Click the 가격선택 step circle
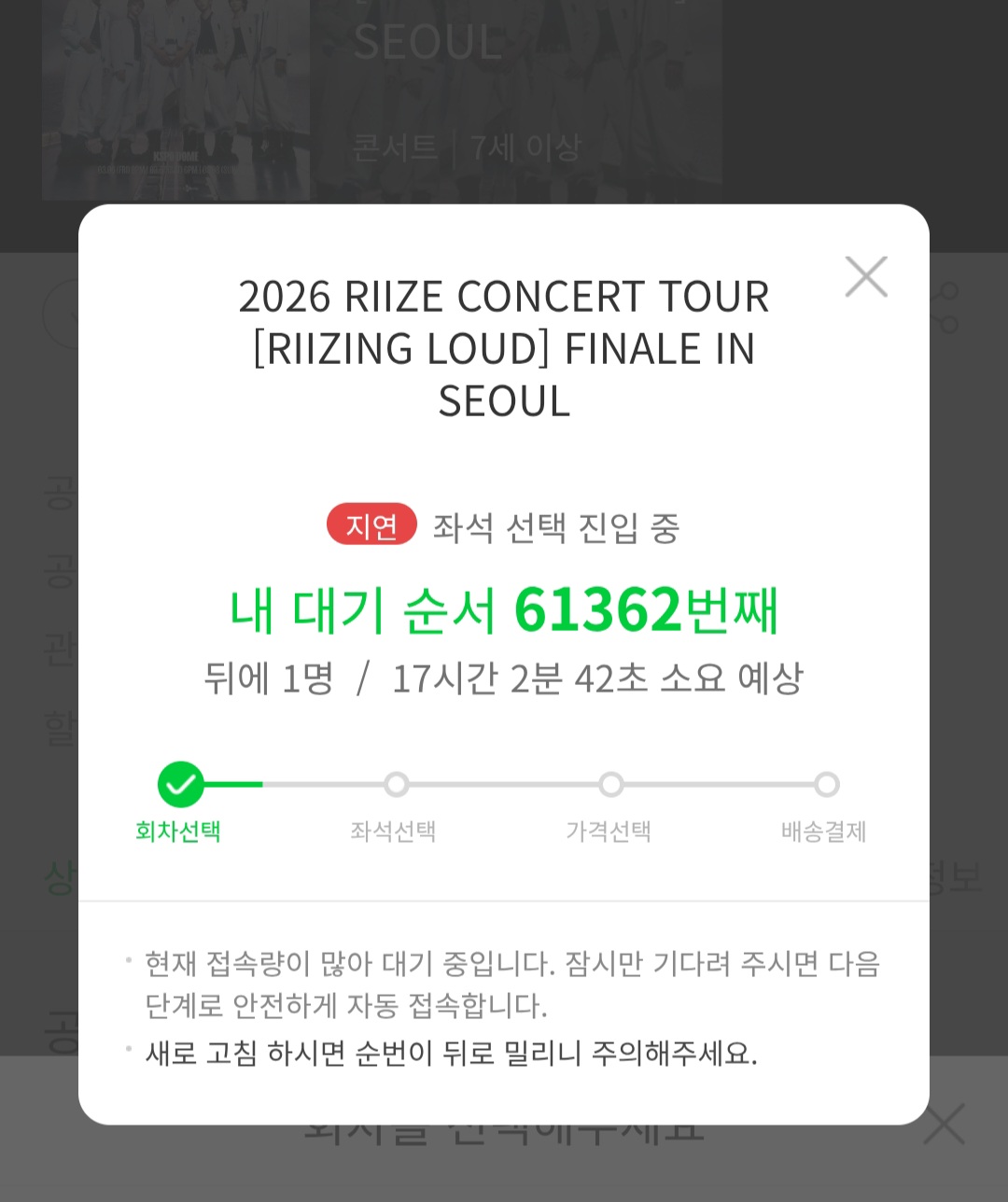 point(611,785)
